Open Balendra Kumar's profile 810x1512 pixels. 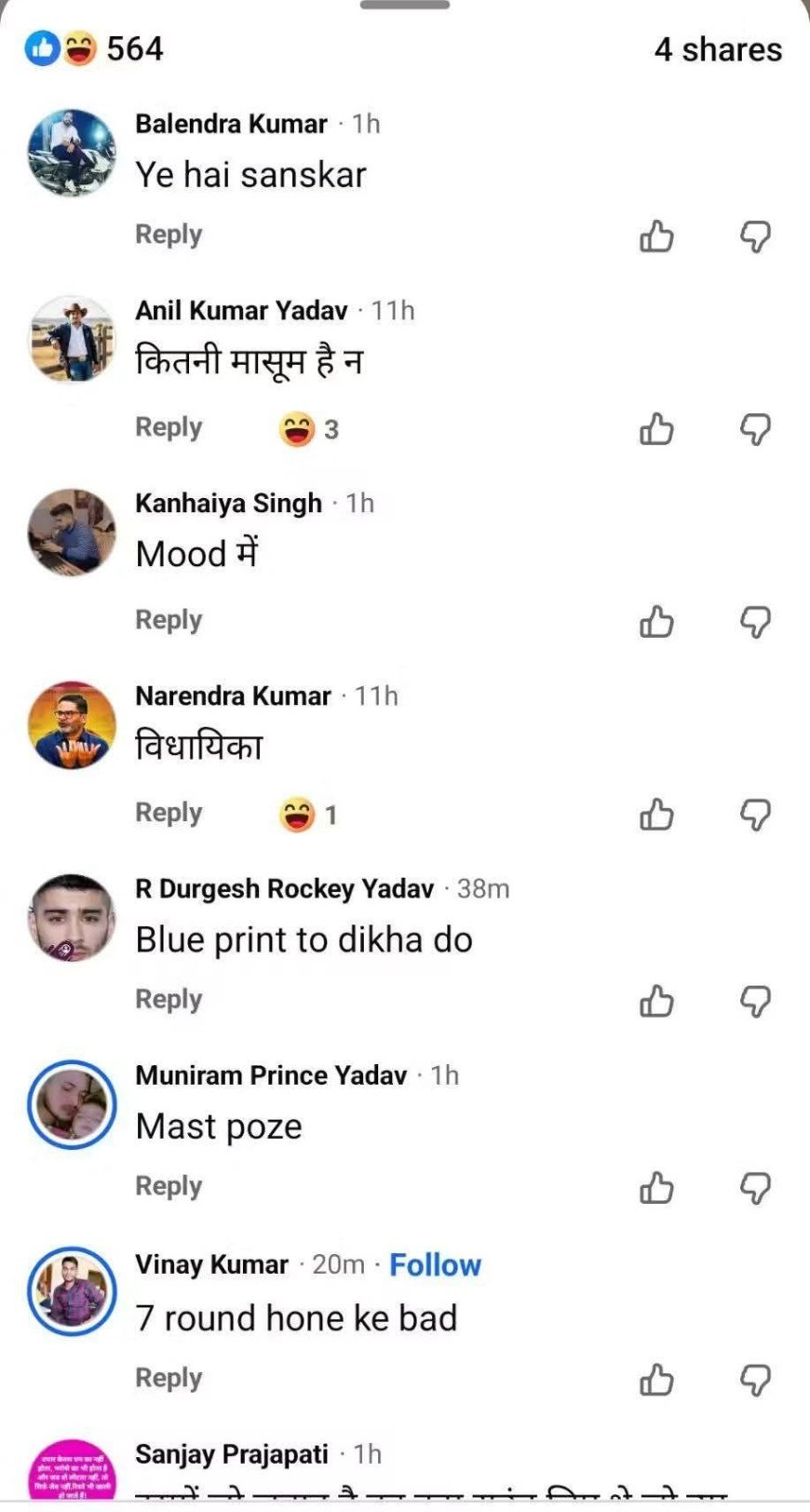click(x=231, y=124)
